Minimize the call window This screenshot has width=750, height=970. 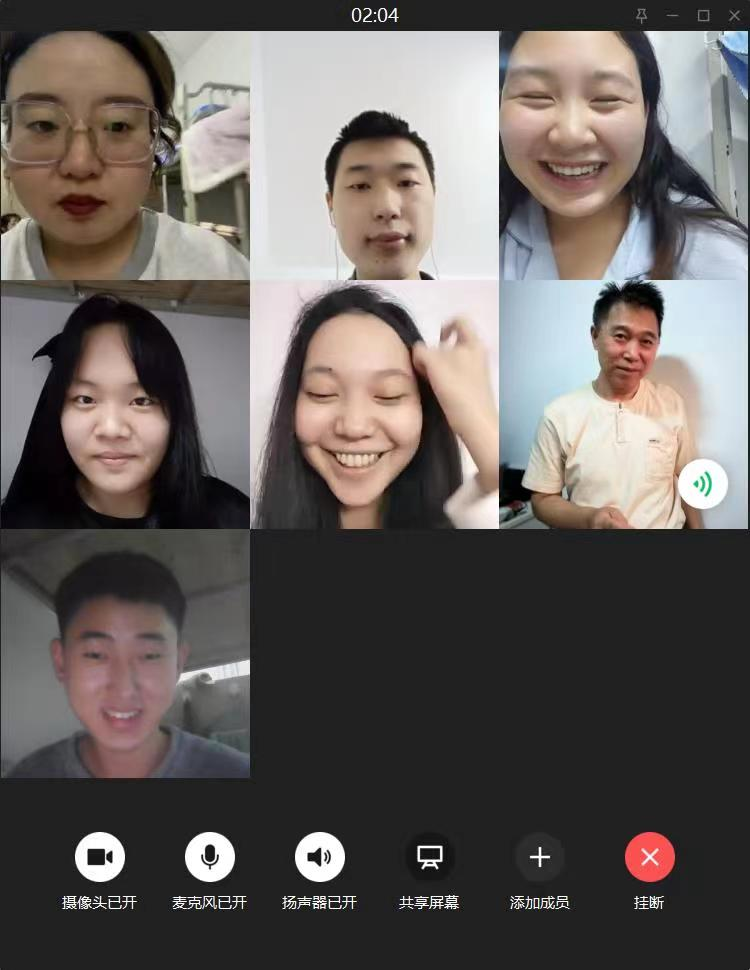coord(672,15)
